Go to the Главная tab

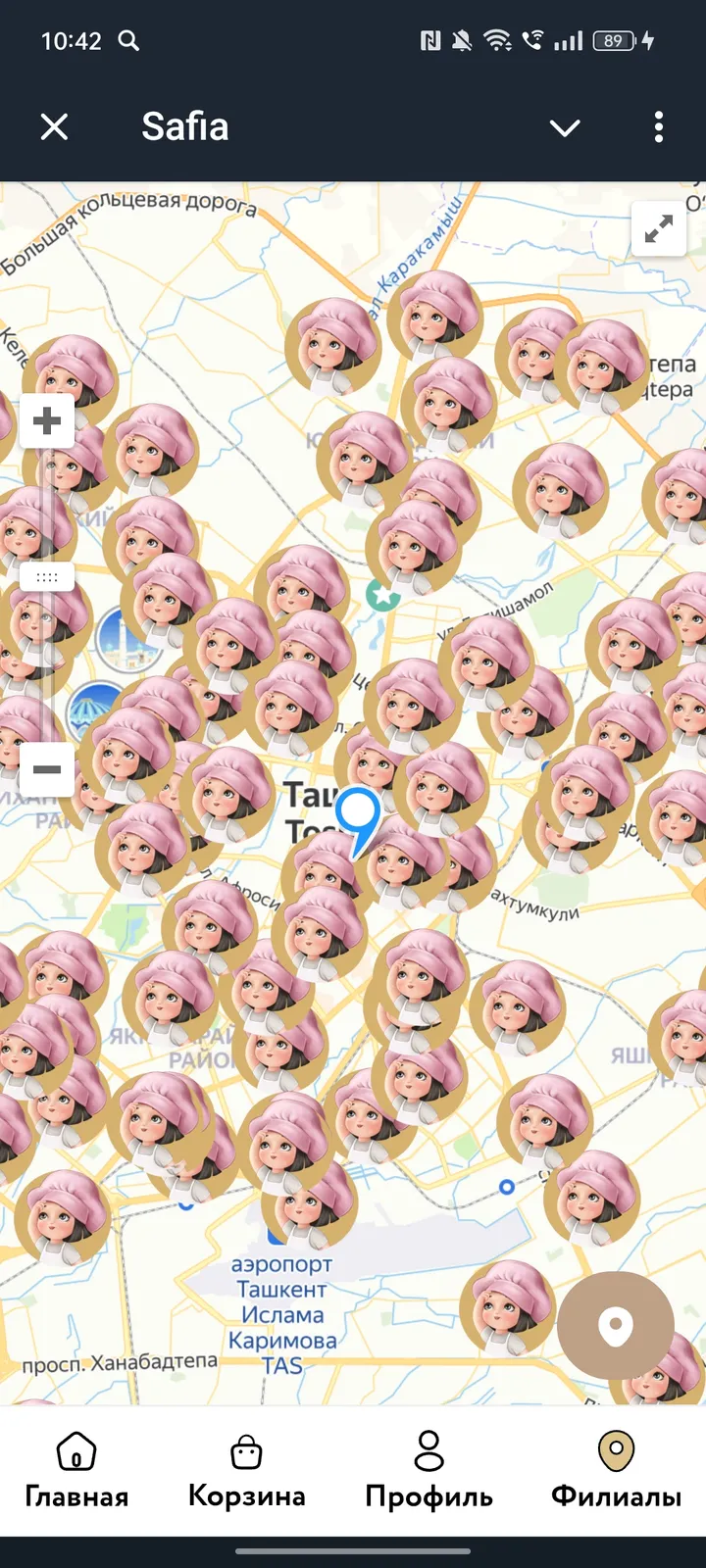tap(76, 1470)
